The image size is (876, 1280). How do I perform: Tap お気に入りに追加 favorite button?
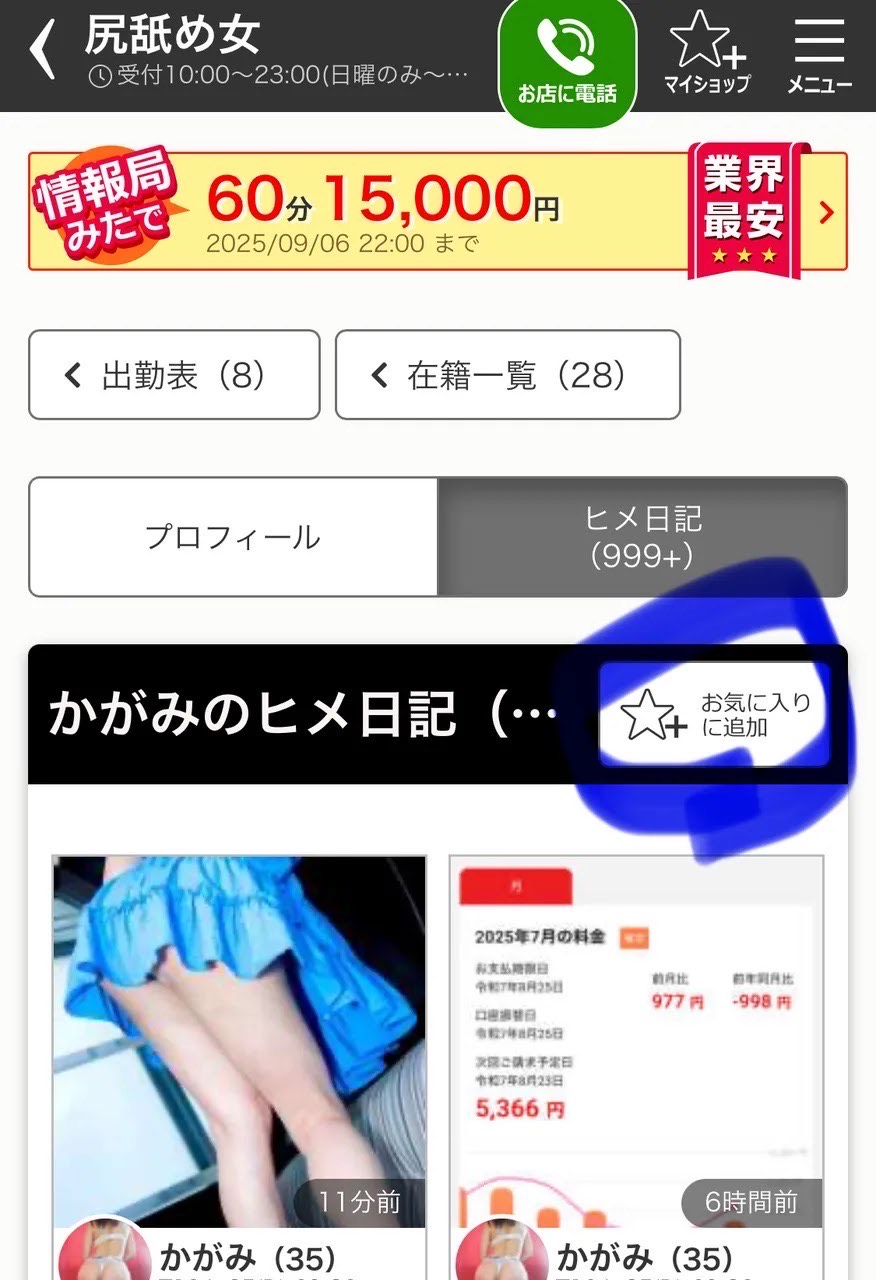pos(714,715)
